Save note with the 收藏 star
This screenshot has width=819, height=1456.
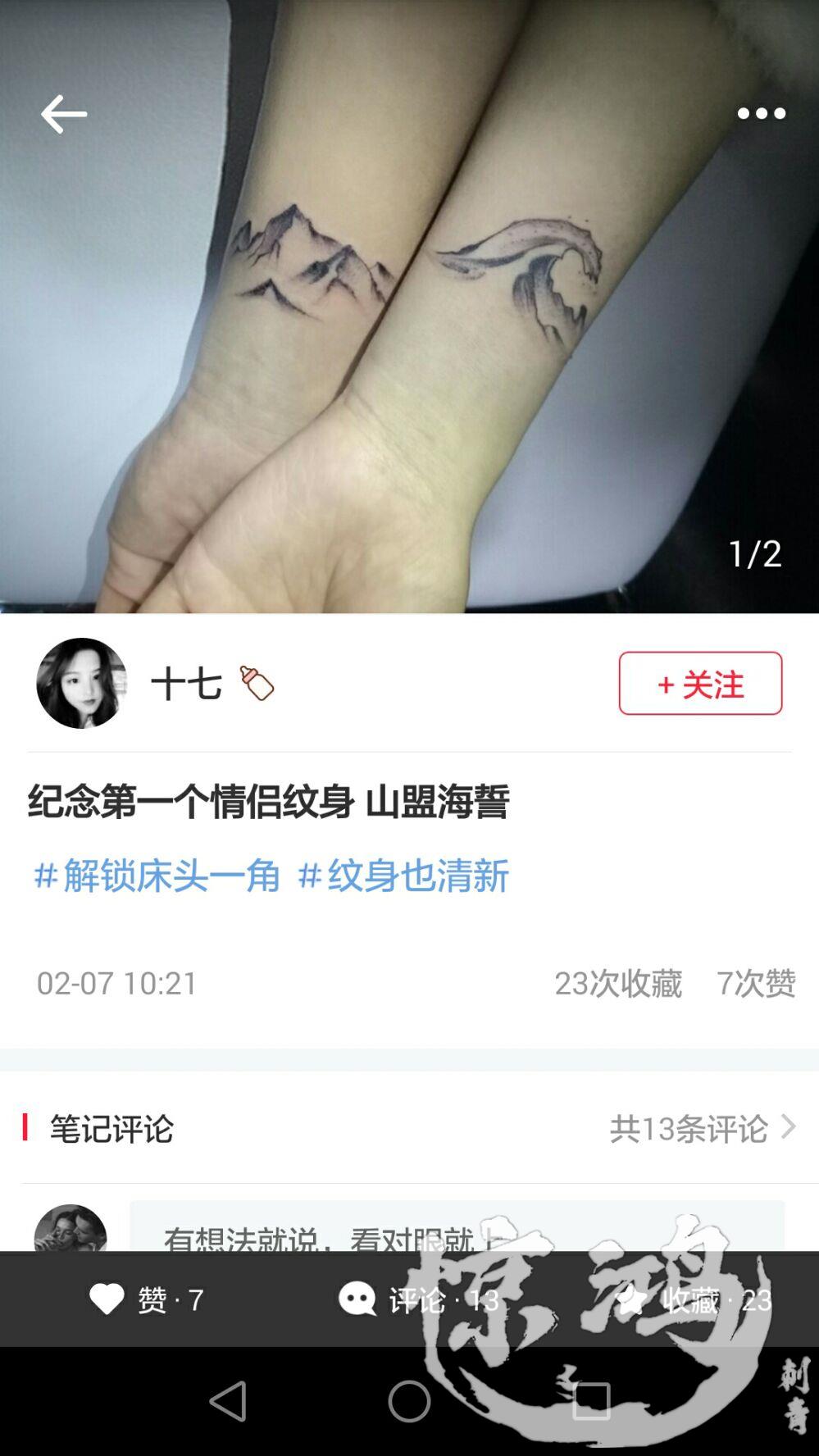(693, 1299)
